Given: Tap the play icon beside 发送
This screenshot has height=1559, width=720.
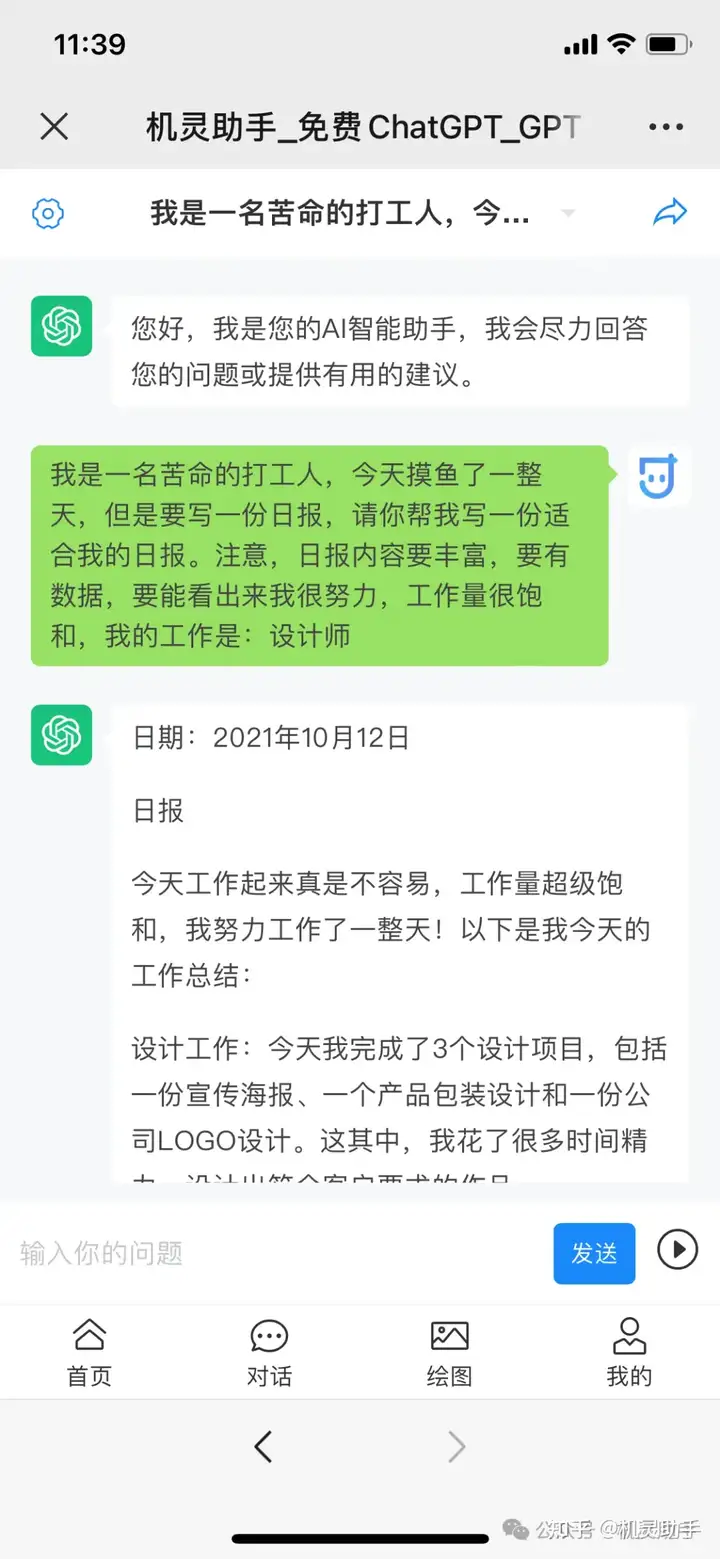Looking at the screenshot, I should (x=677, y=1249).
